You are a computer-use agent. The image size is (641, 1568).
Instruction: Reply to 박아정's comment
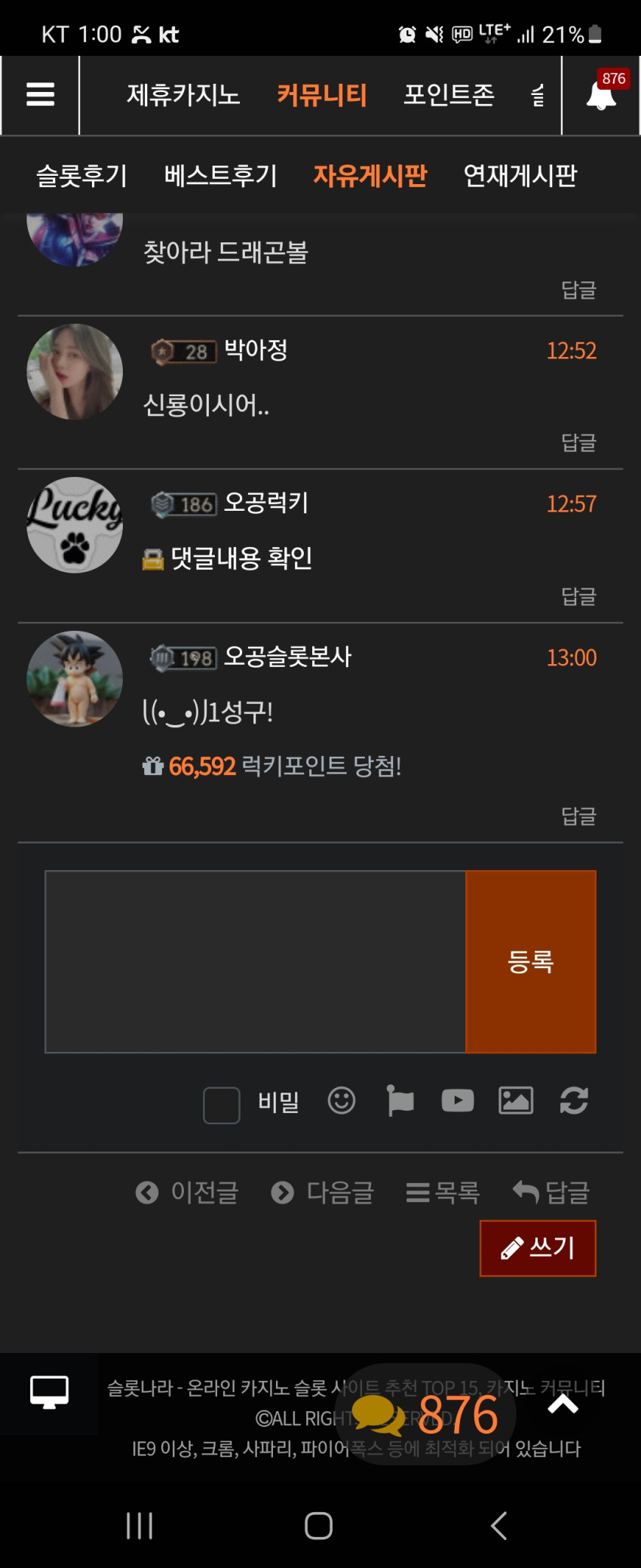click(578, 442)
